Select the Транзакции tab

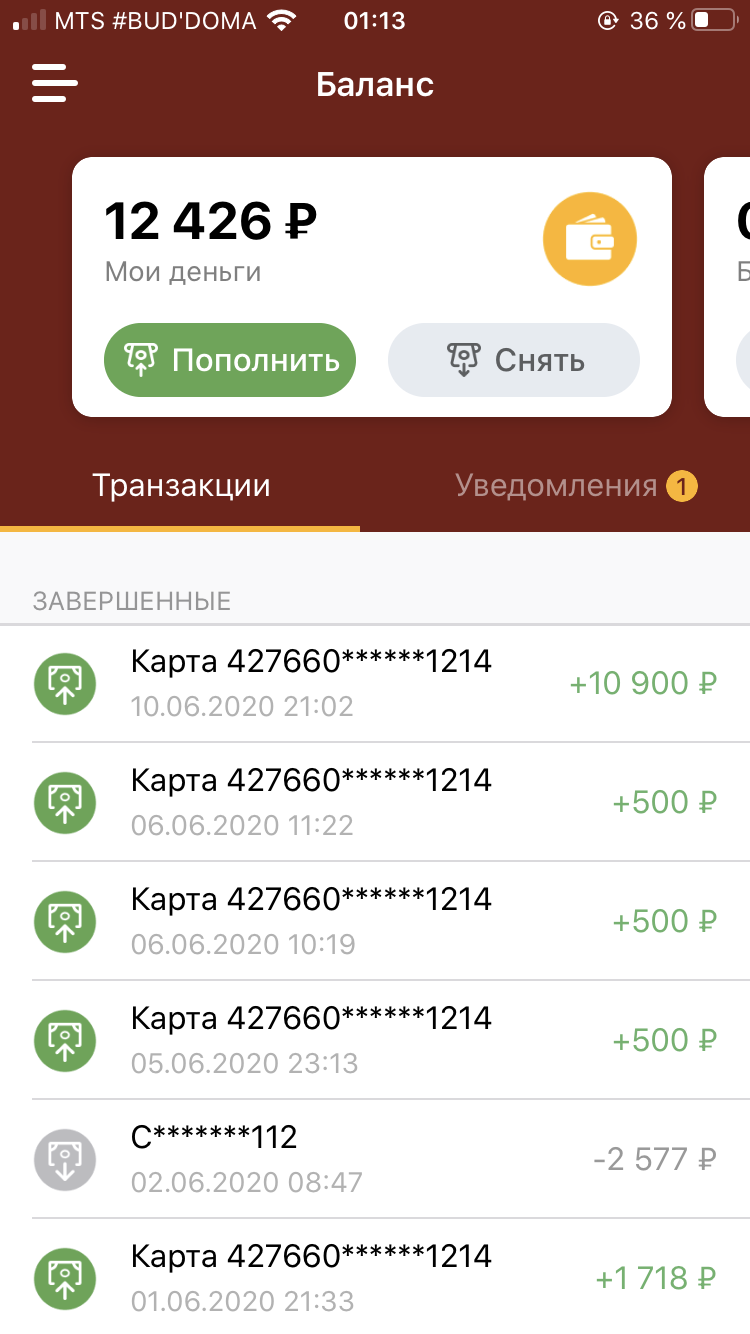[x=181, y=486]
